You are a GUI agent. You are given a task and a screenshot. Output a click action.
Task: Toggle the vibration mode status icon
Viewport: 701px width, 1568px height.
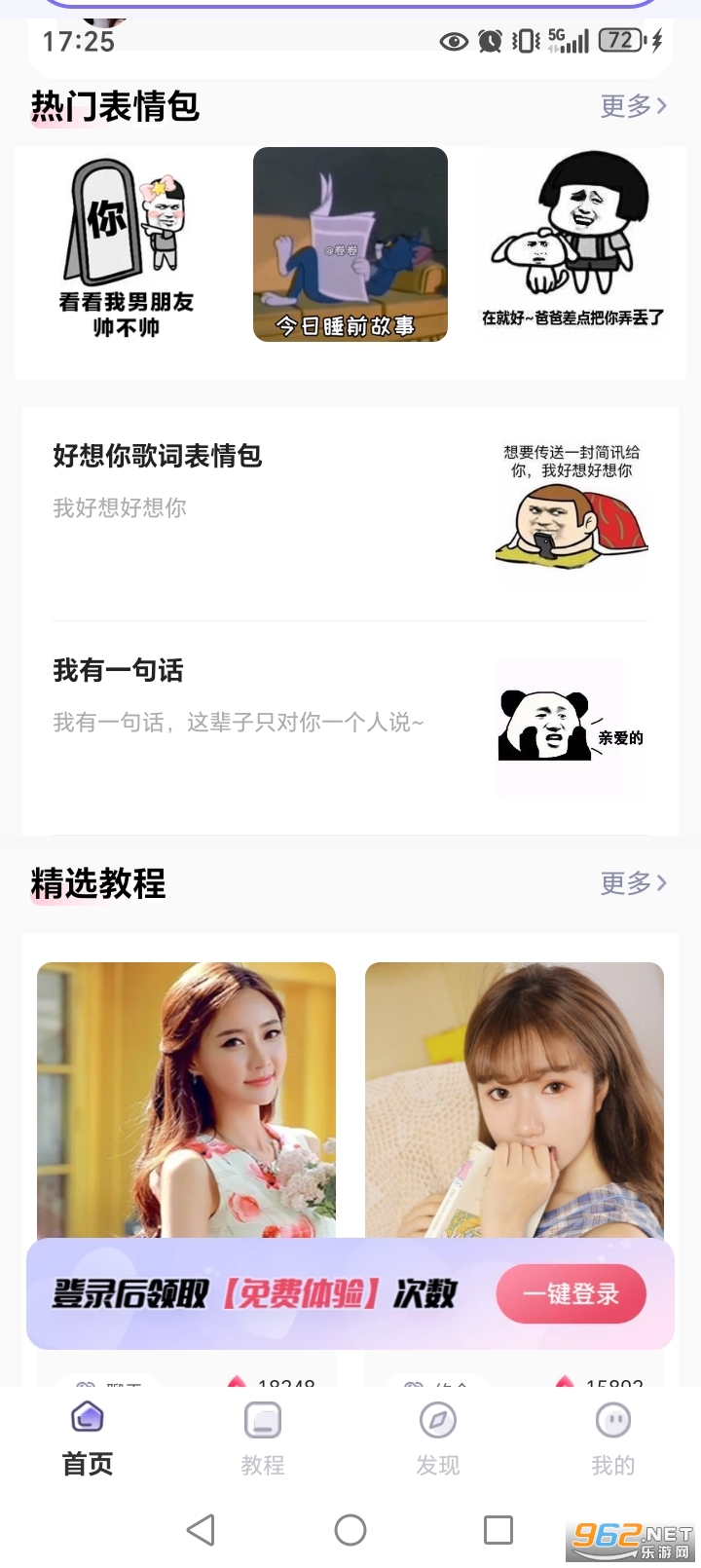(526, 41)
